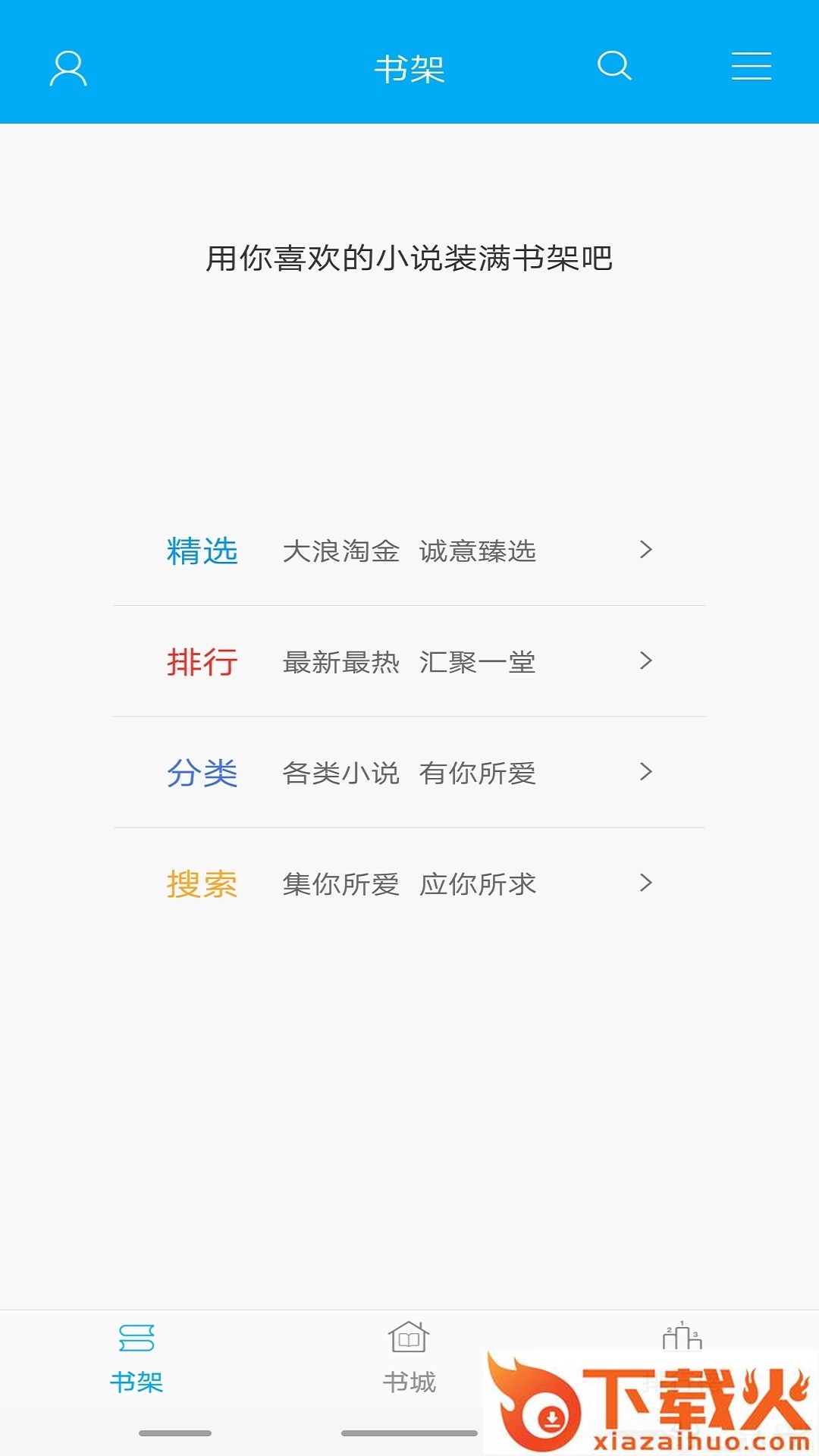Open the 精选 featured picks row
The height and width of the screenshot is (1456, 819).
pos(409,551)
